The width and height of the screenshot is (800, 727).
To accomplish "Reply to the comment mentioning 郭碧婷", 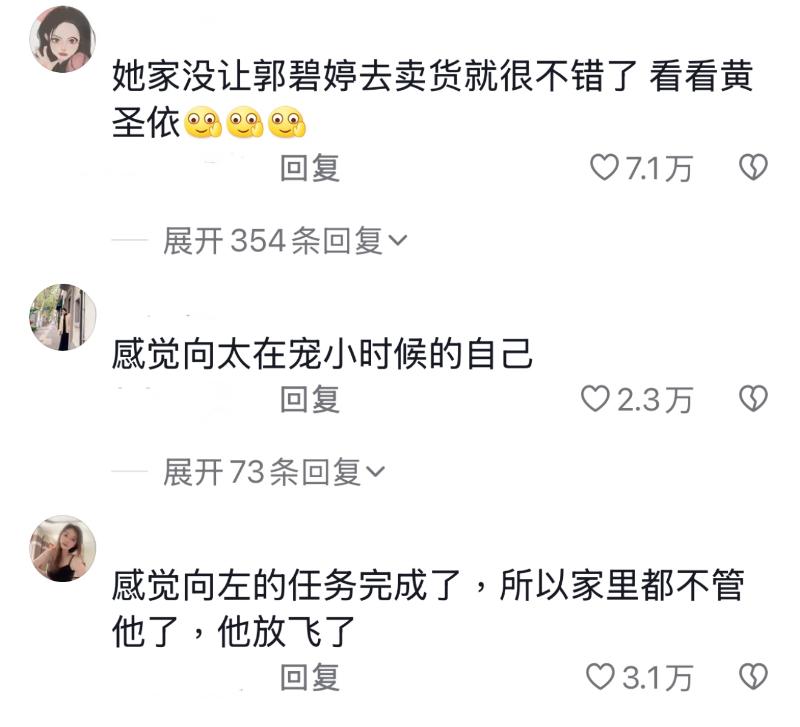I will 309,169.
